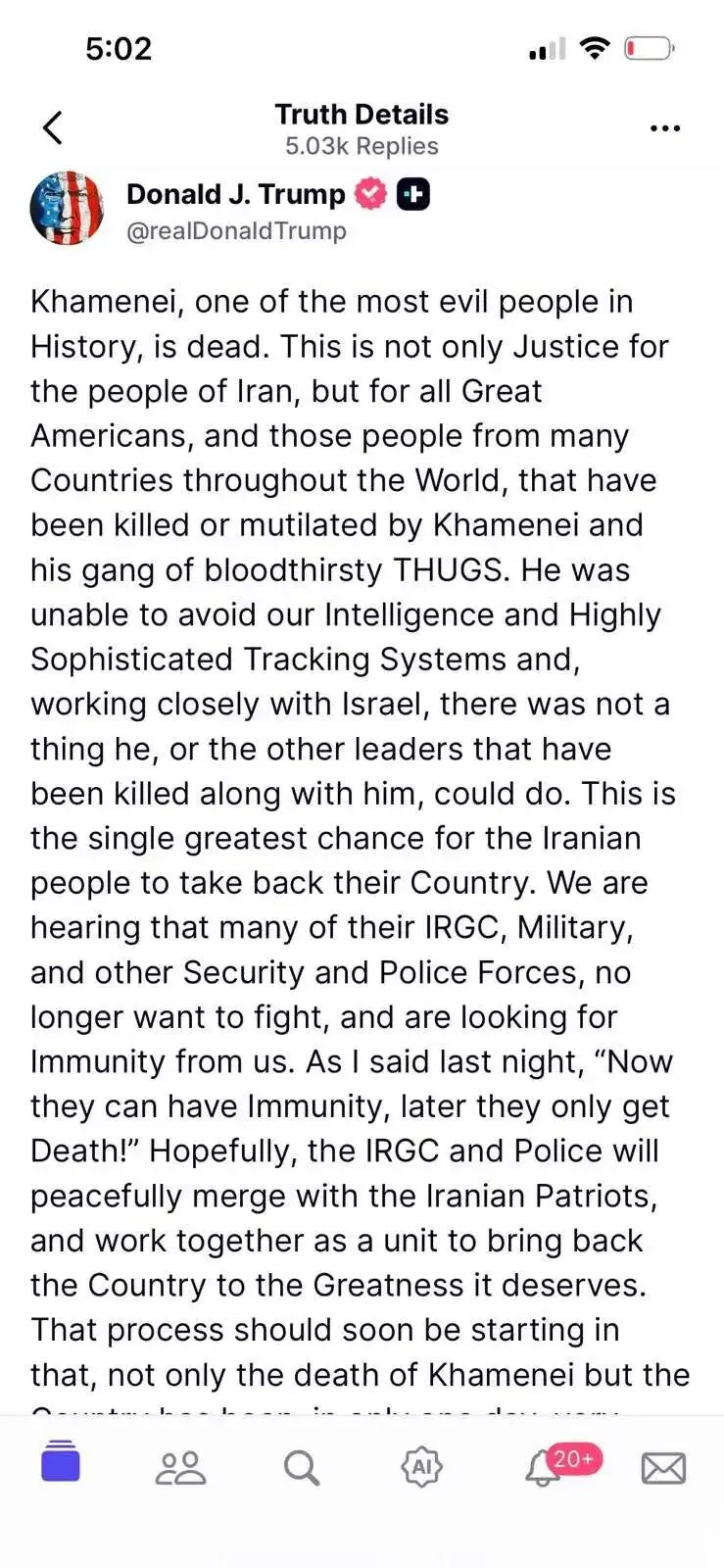Open the notifications bell with 20+ badge

544,1467
